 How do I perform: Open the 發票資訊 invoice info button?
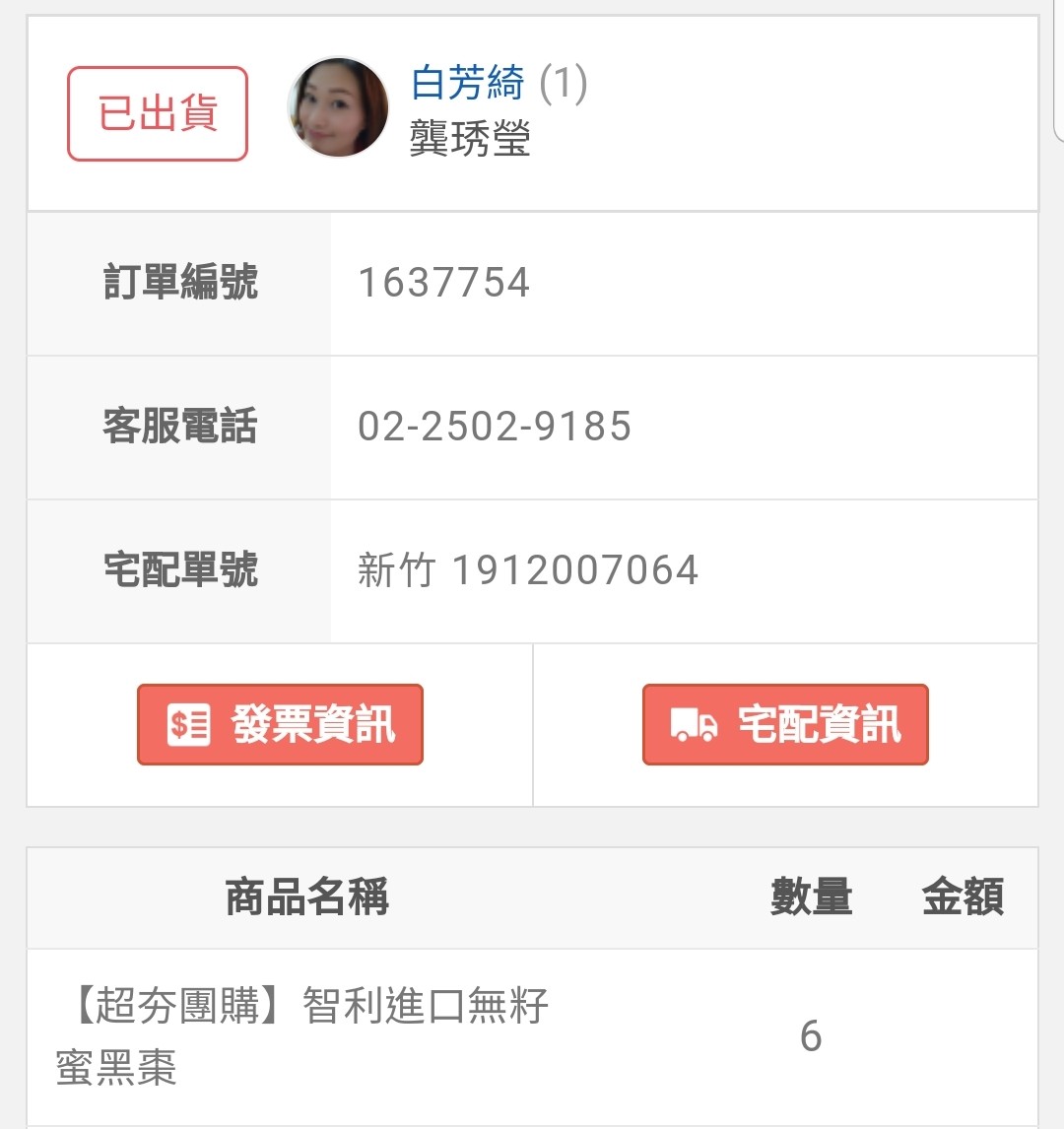point(280,724)
